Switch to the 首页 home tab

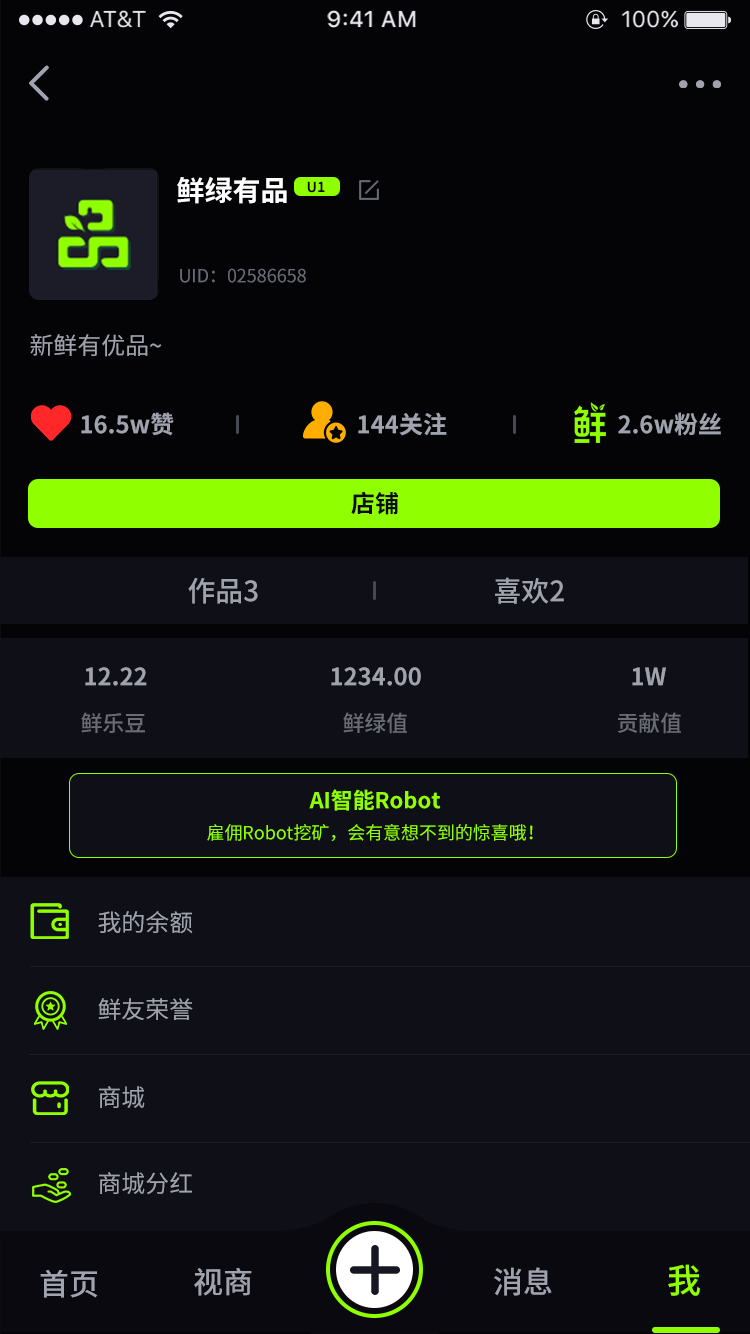(69, 1283)
